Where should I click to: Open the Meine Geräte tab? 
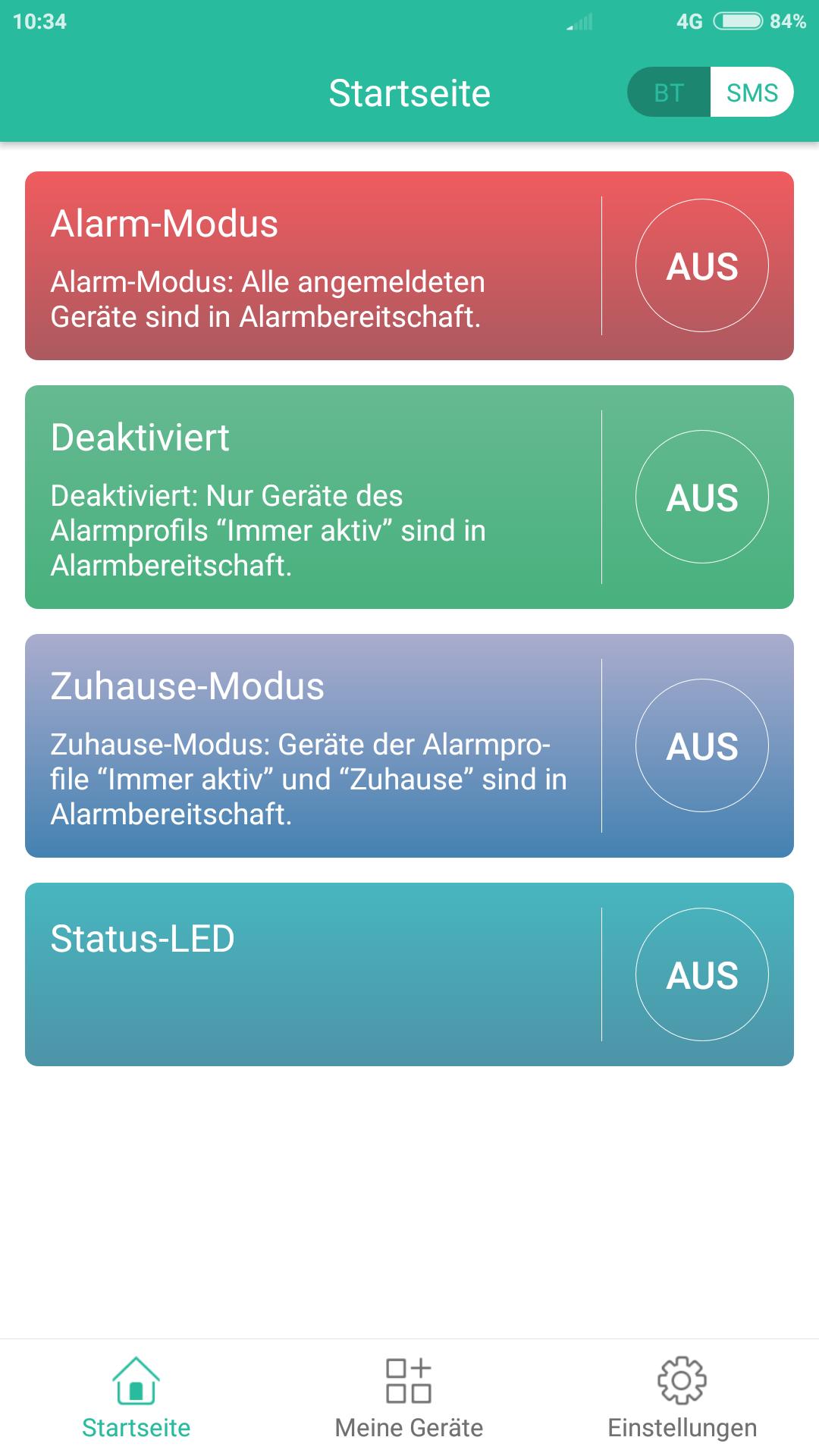click(x=409, y=1397)
